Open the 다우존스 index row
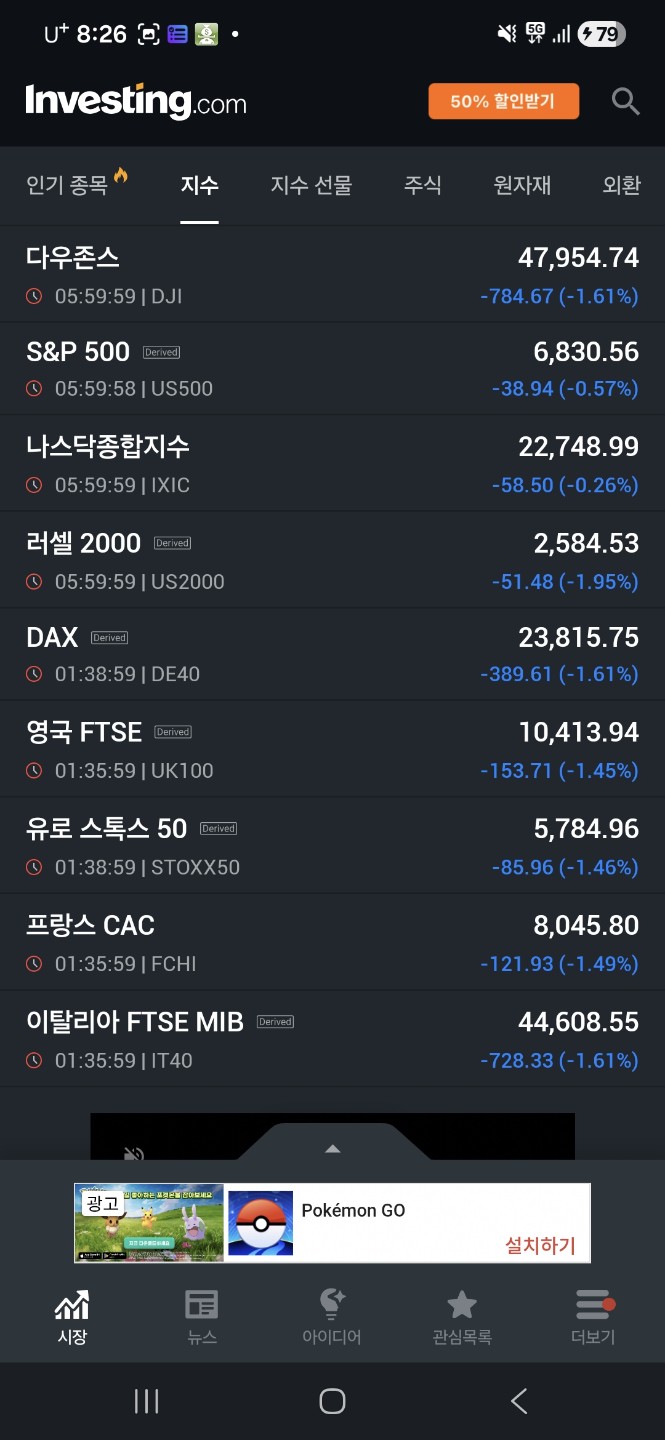The image size is (665, 1440). coord(332,275)
